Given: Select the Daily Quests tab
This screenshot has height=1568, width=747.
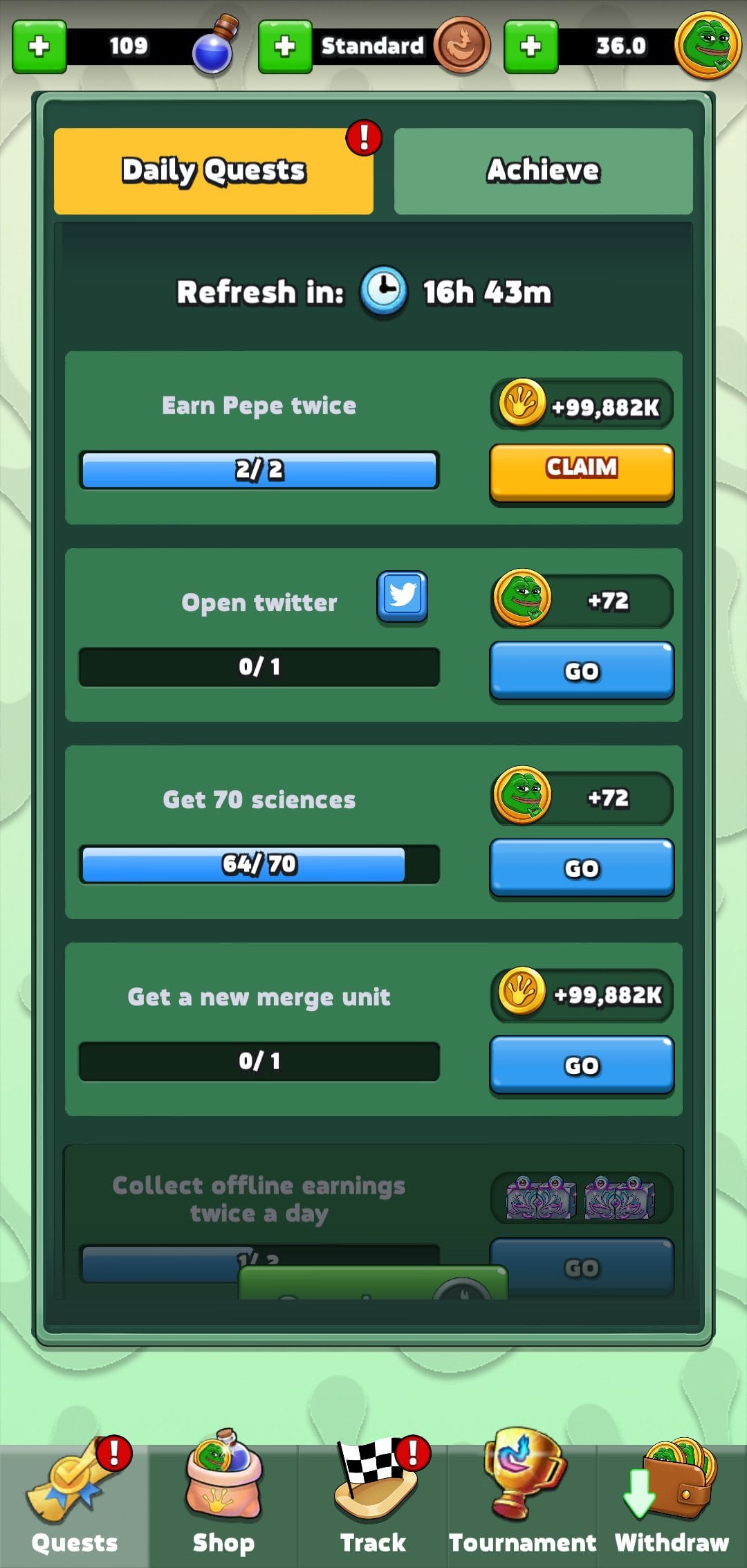Looking at the screenshot, I should 214,171.
